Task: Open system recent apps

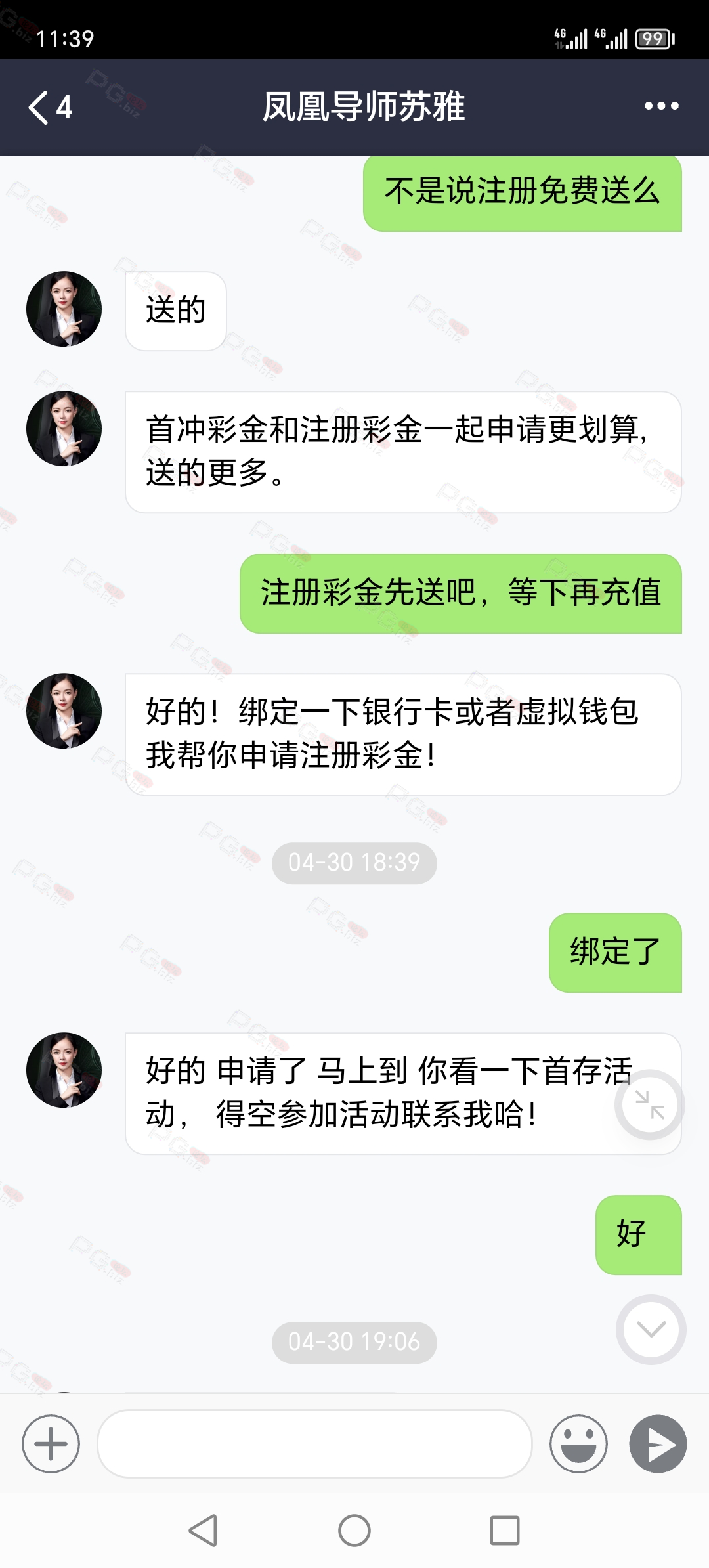Action: [505, 1531]
